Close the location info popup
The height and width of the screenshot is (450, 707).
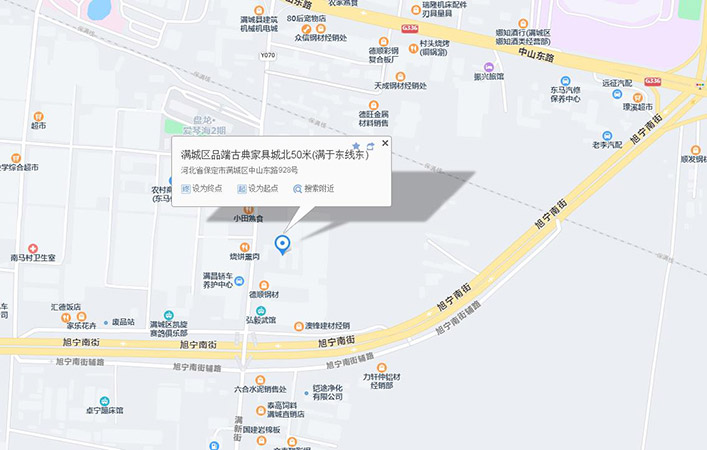[x=385, y=143]
